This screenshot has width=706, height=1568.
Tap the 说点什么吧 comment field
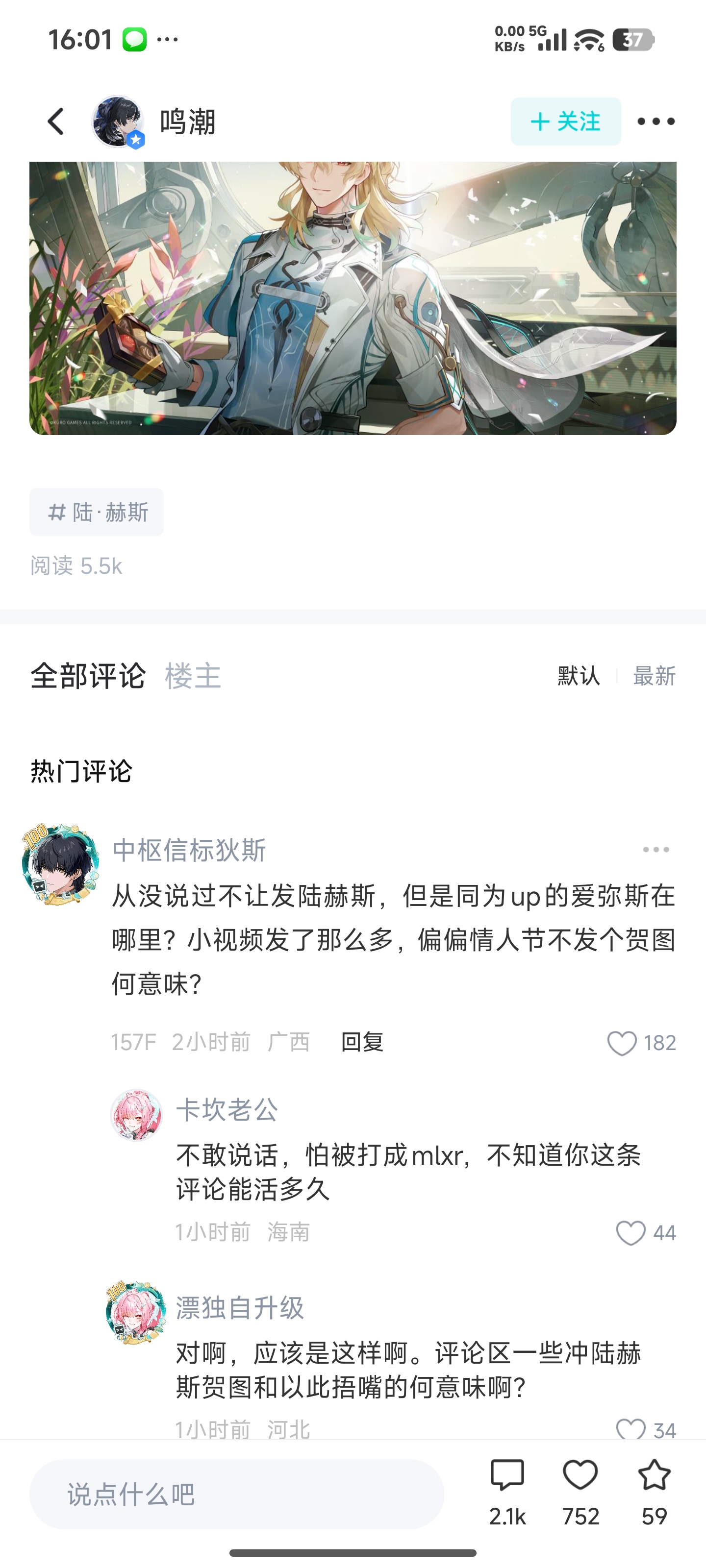236,1494
